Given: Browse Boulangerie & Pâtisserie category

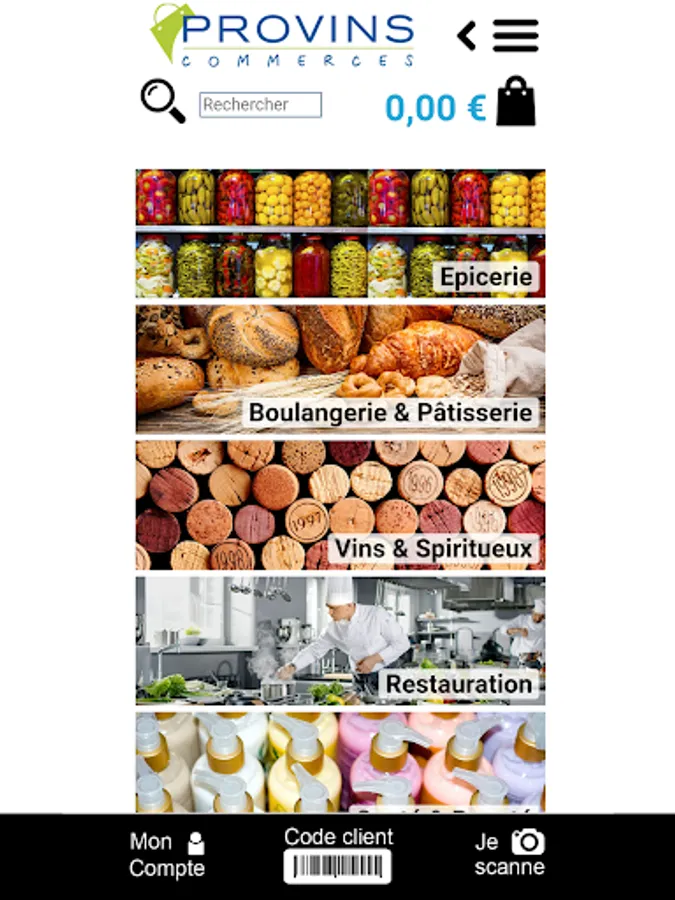Looking at the screenshot, I should (340, 368).
